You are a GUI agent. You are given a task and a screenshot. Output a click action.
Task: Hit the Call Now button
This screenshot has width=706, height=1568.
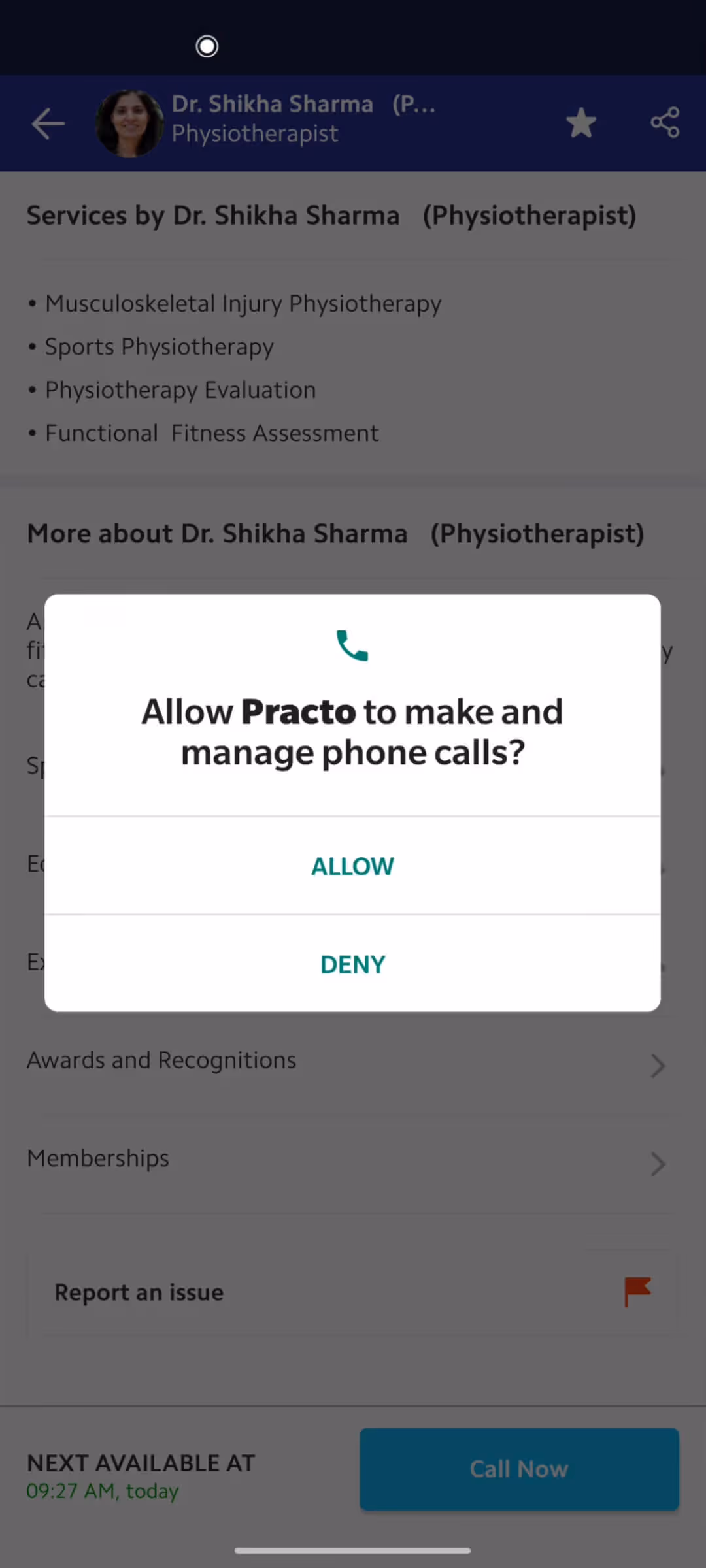pyautogui.click(x=519, y=1469)
